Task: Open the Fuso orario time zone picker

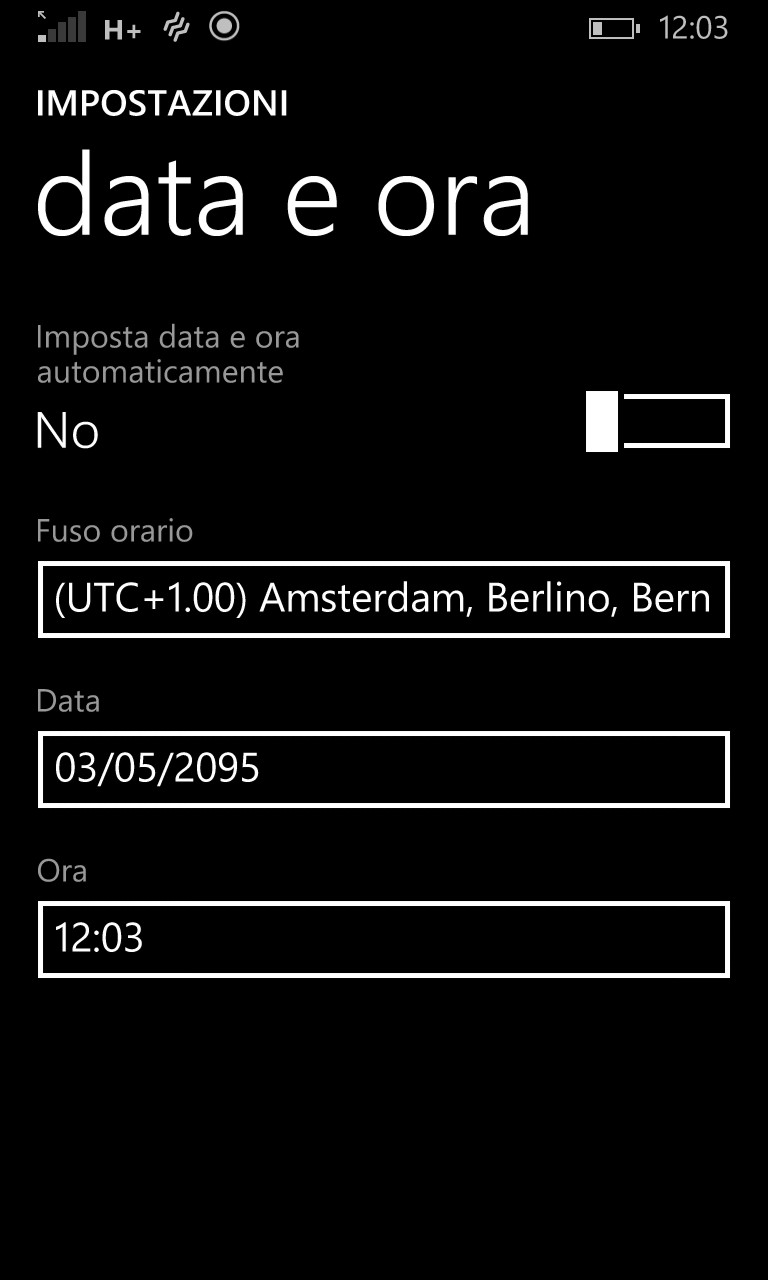Action: (x=384, y=599)
